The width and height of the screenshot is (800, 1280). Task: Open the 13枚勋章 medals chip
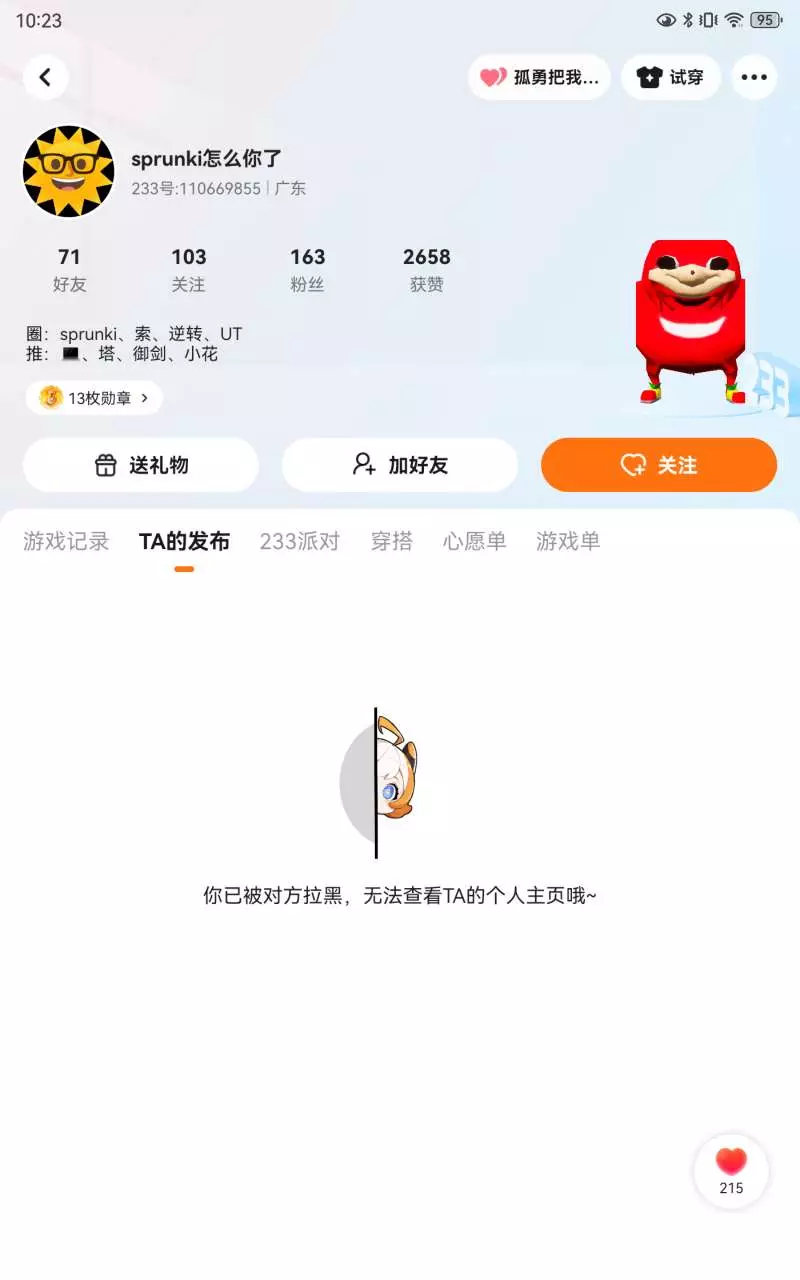click(x=94, y=398)
